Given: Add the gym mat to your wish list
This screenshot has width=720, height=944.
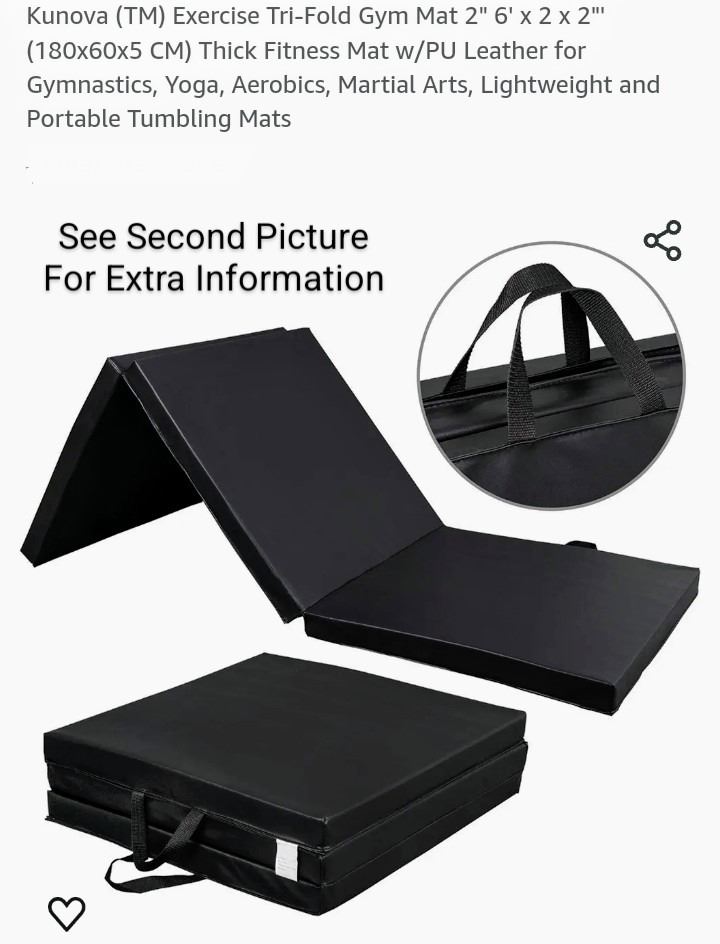Looking at the screenshot, I should [67, 912].
